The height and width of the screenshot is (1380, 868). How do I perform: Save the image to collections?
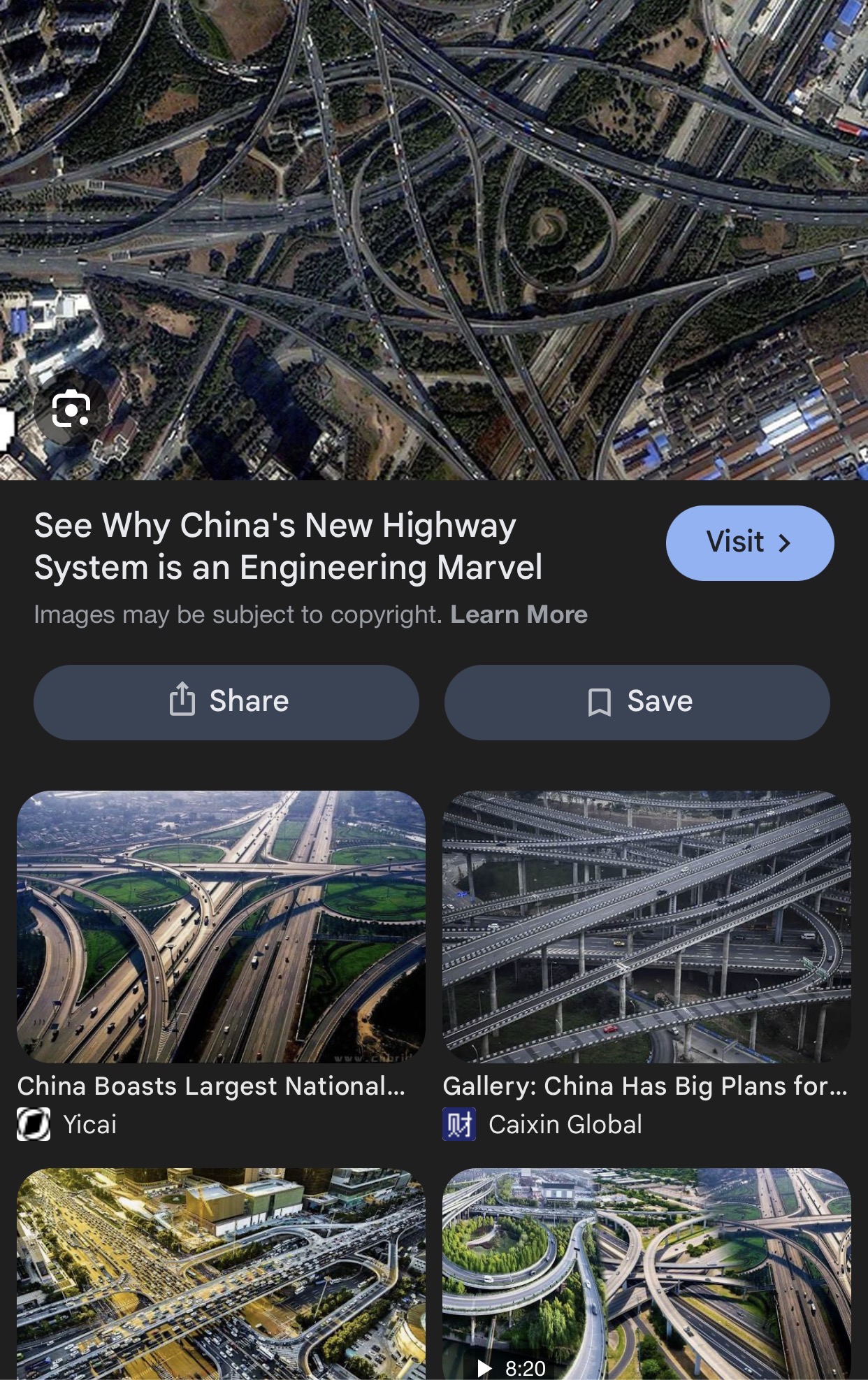637,702
